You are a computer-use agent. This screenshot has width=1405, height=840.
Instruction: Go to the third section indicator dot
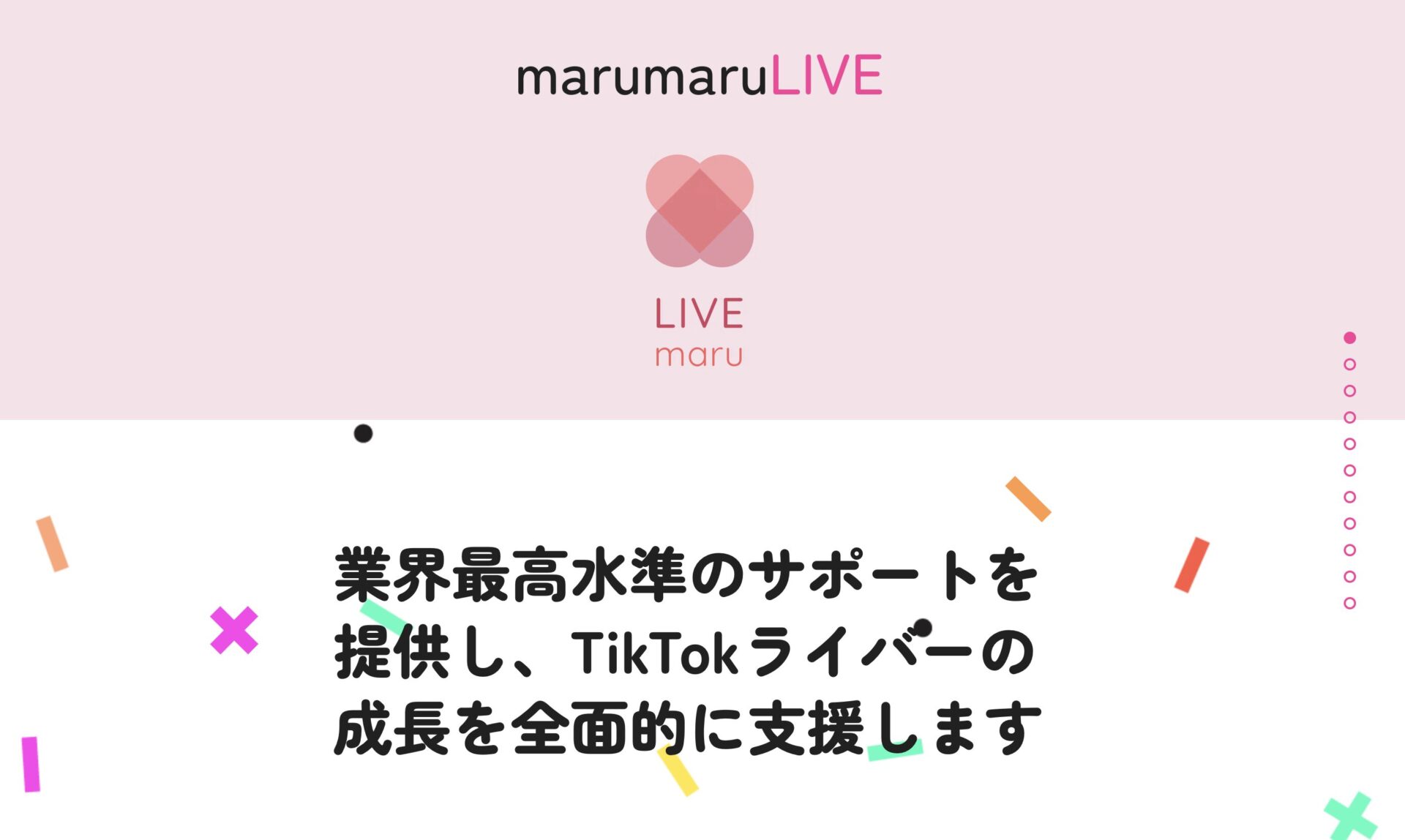point(1349,391)
